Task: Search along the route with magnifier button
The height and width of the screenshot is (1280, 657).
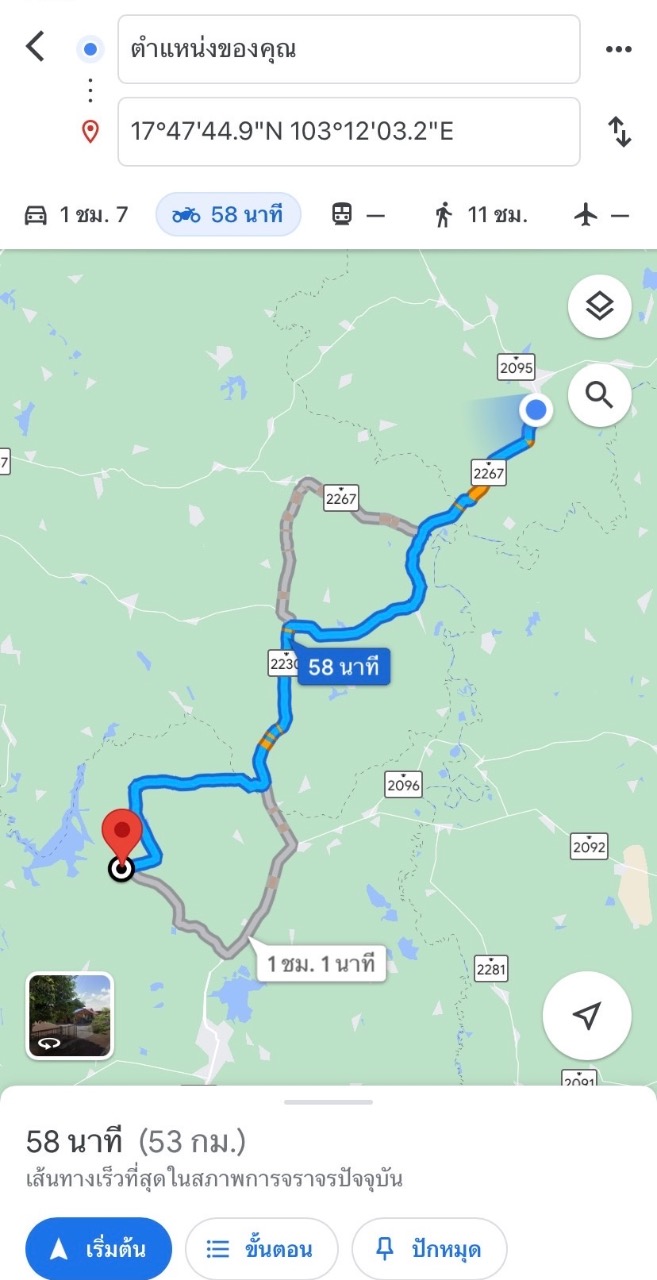Action: [x=599, y=395]
